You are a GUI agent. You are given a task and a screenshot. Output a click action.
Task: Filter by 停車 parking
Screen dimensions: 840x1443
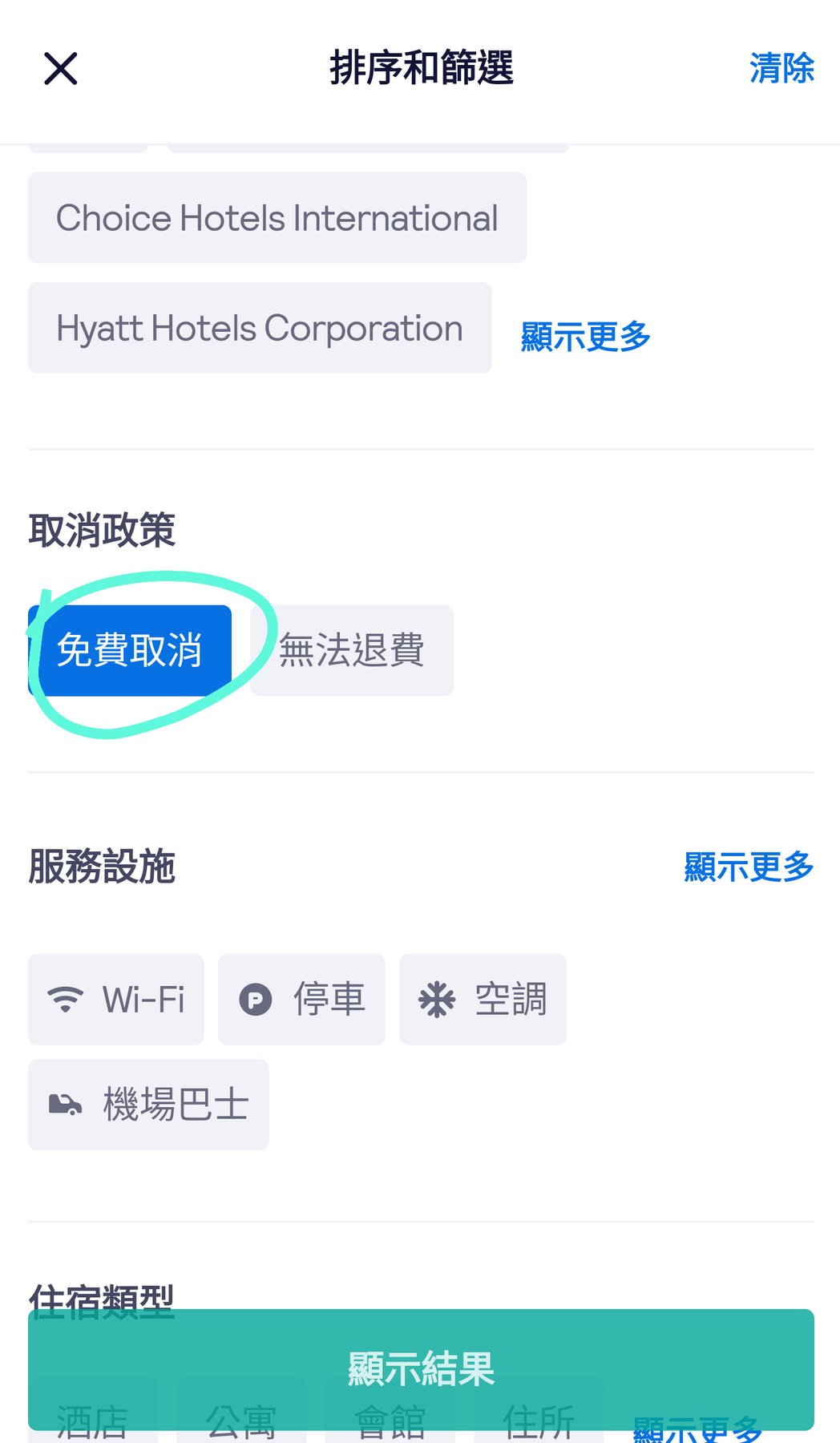tap(301, 1000)
